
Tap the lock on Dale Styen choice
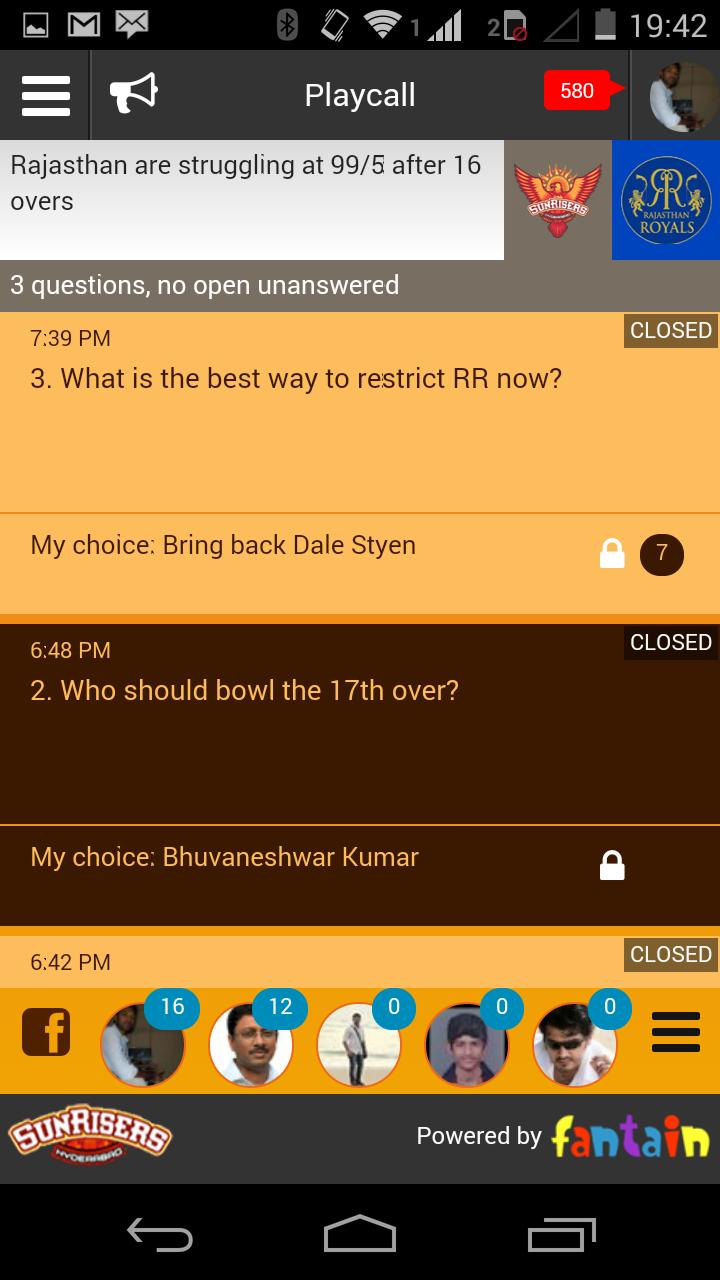click(x=611, y=554)
